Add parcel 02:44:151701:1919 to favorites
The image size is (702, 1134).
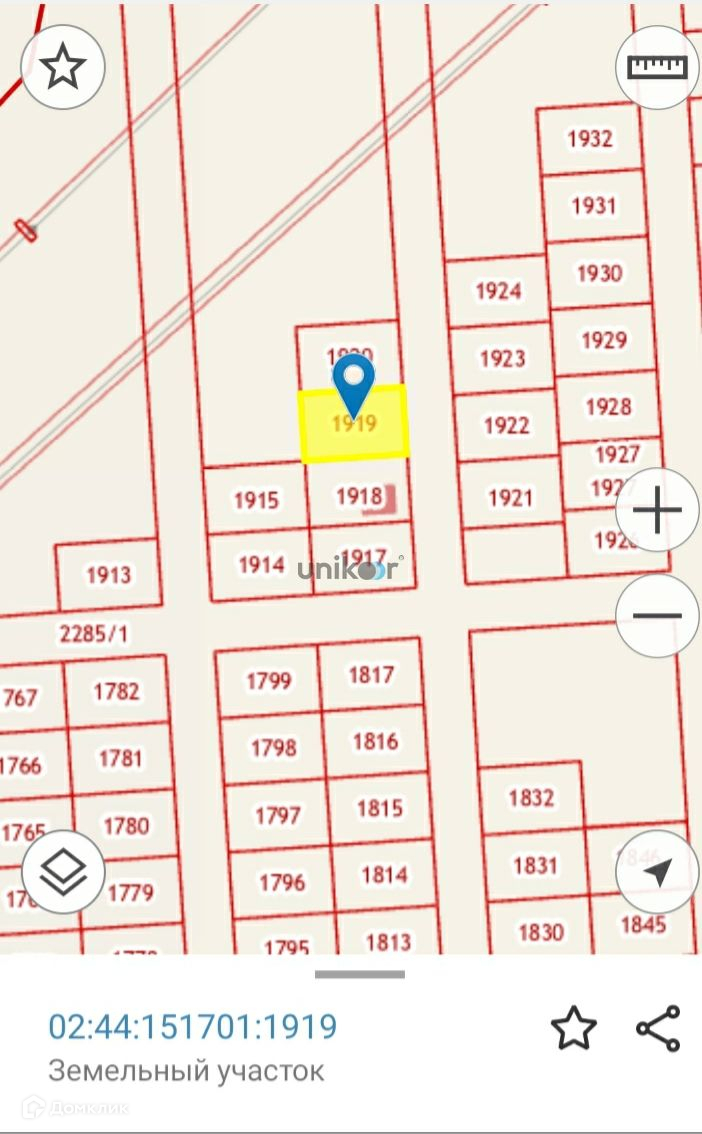click(574, 1028)
